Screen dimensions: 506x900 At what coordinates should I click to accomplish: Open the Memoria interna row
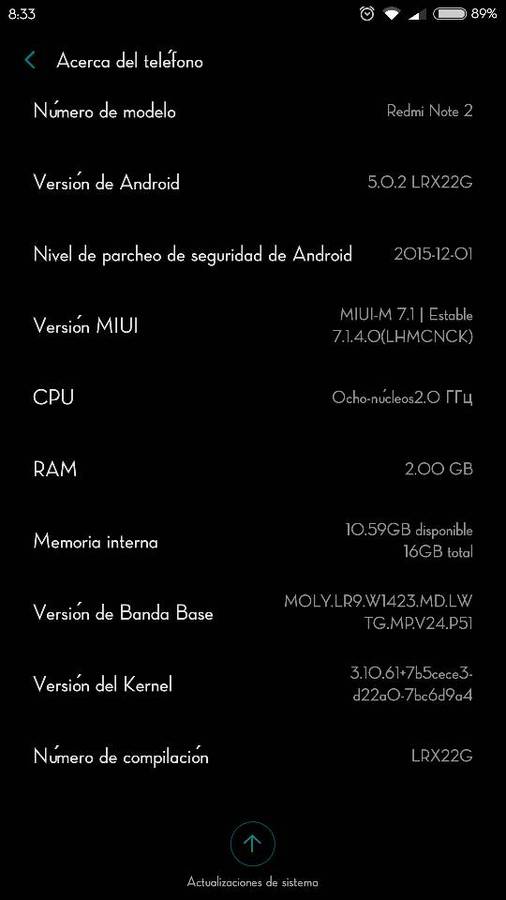[x=253, y=541]
